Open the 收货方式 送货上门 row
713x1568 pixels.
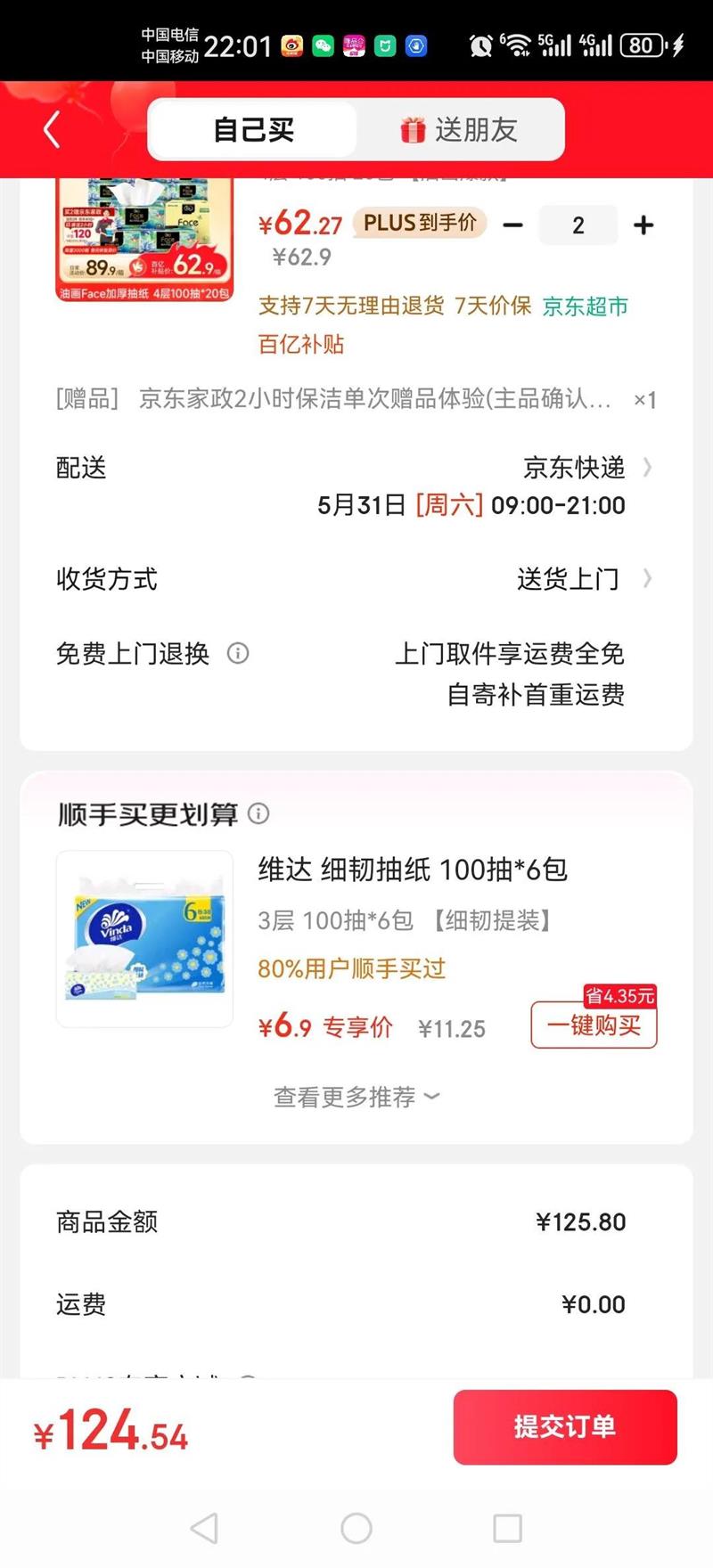click(584, 579)
